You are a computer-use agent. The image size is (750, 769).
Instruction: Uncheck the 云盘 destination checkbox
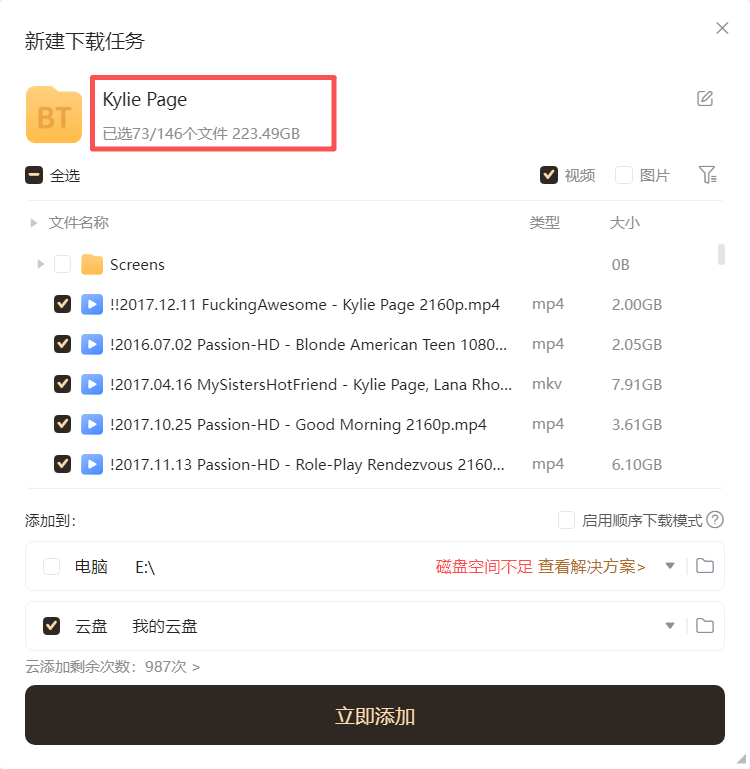(52, 626)
